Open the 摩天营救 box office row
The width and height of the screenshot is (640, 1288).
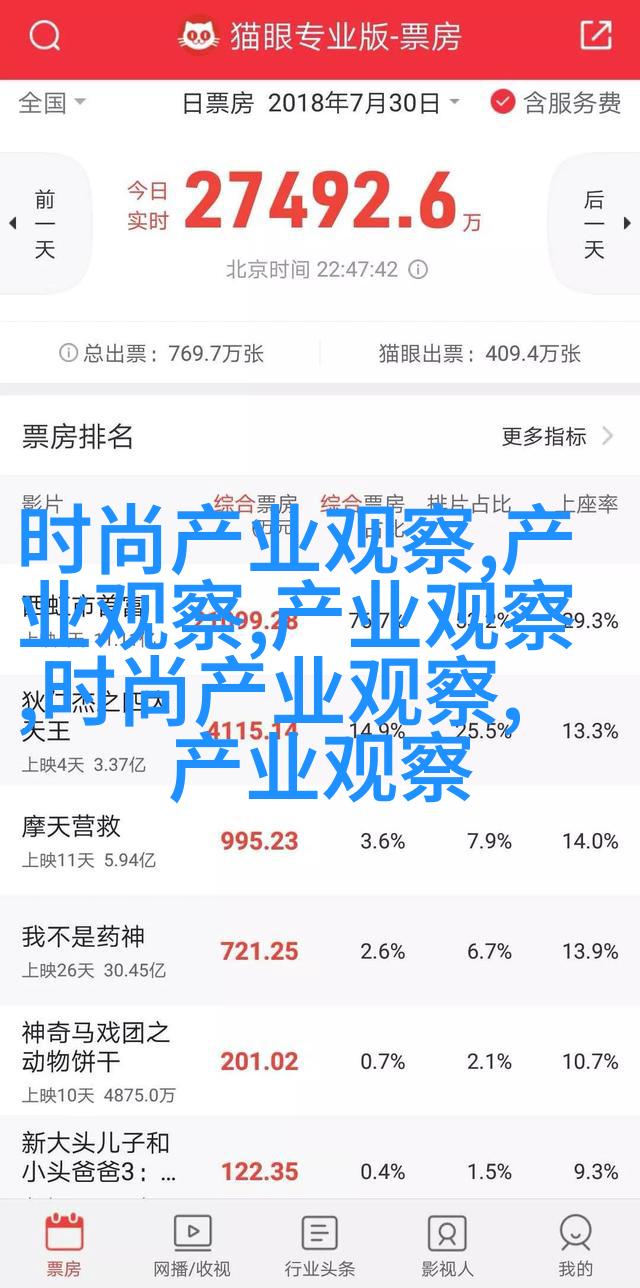point(320,840)
